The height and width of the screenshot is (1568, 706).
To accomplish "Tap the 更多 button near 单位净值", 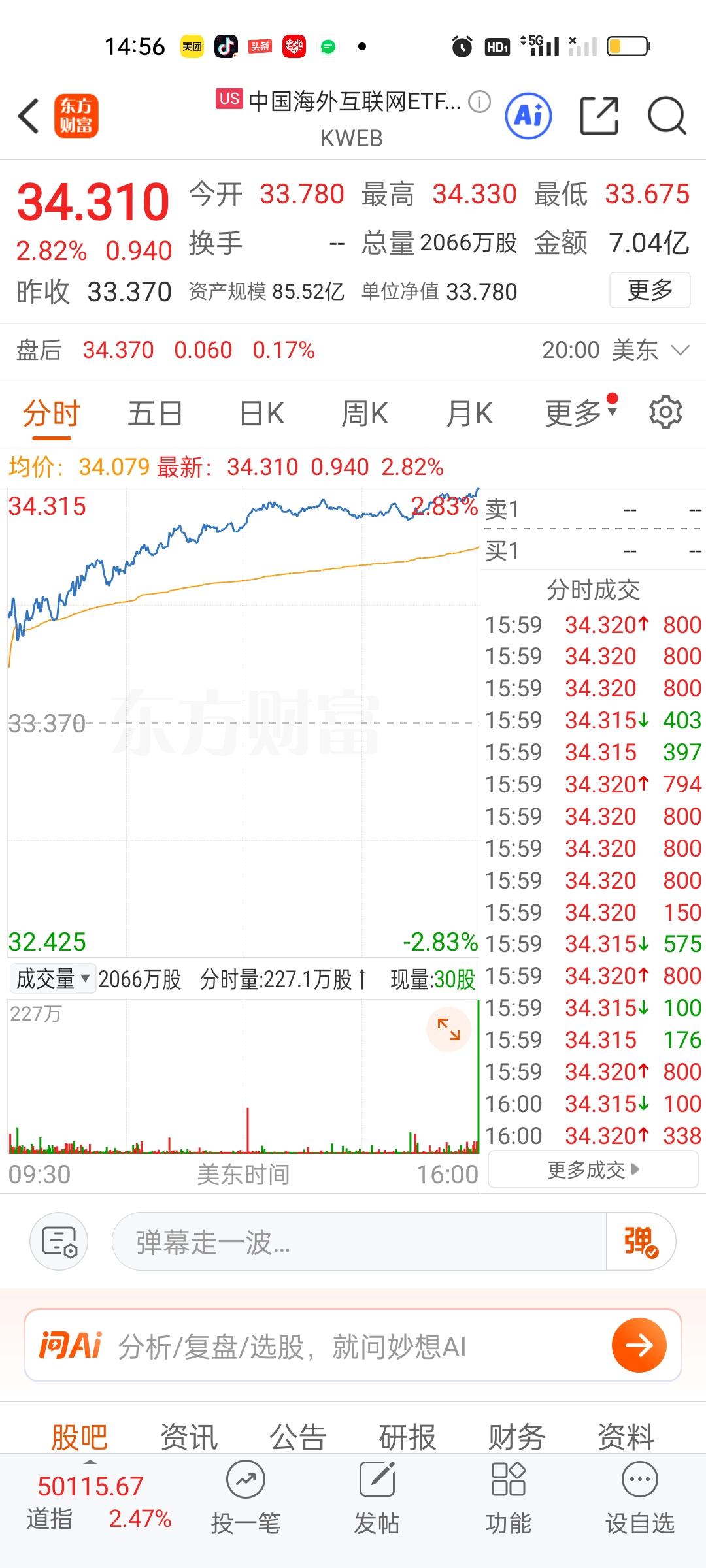I will (650, 291).
